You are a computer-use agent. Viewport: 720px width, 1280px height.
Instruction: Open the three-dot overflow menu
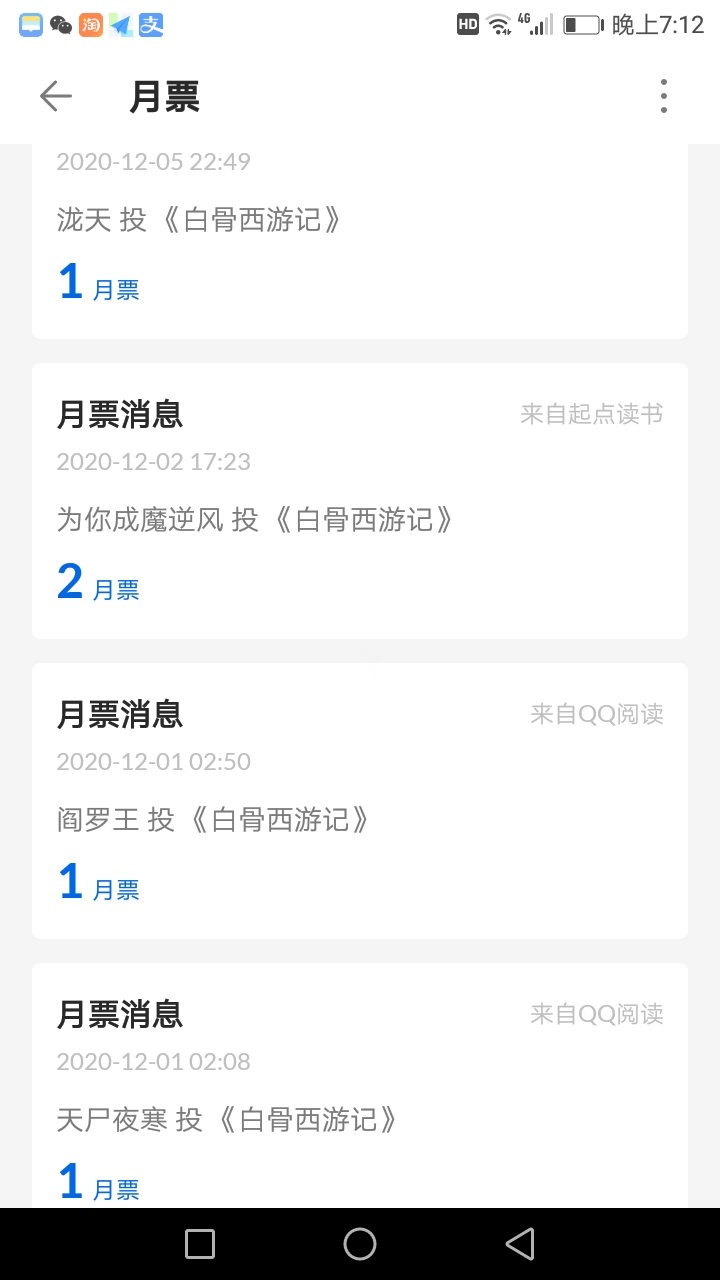tap(663, 96)
